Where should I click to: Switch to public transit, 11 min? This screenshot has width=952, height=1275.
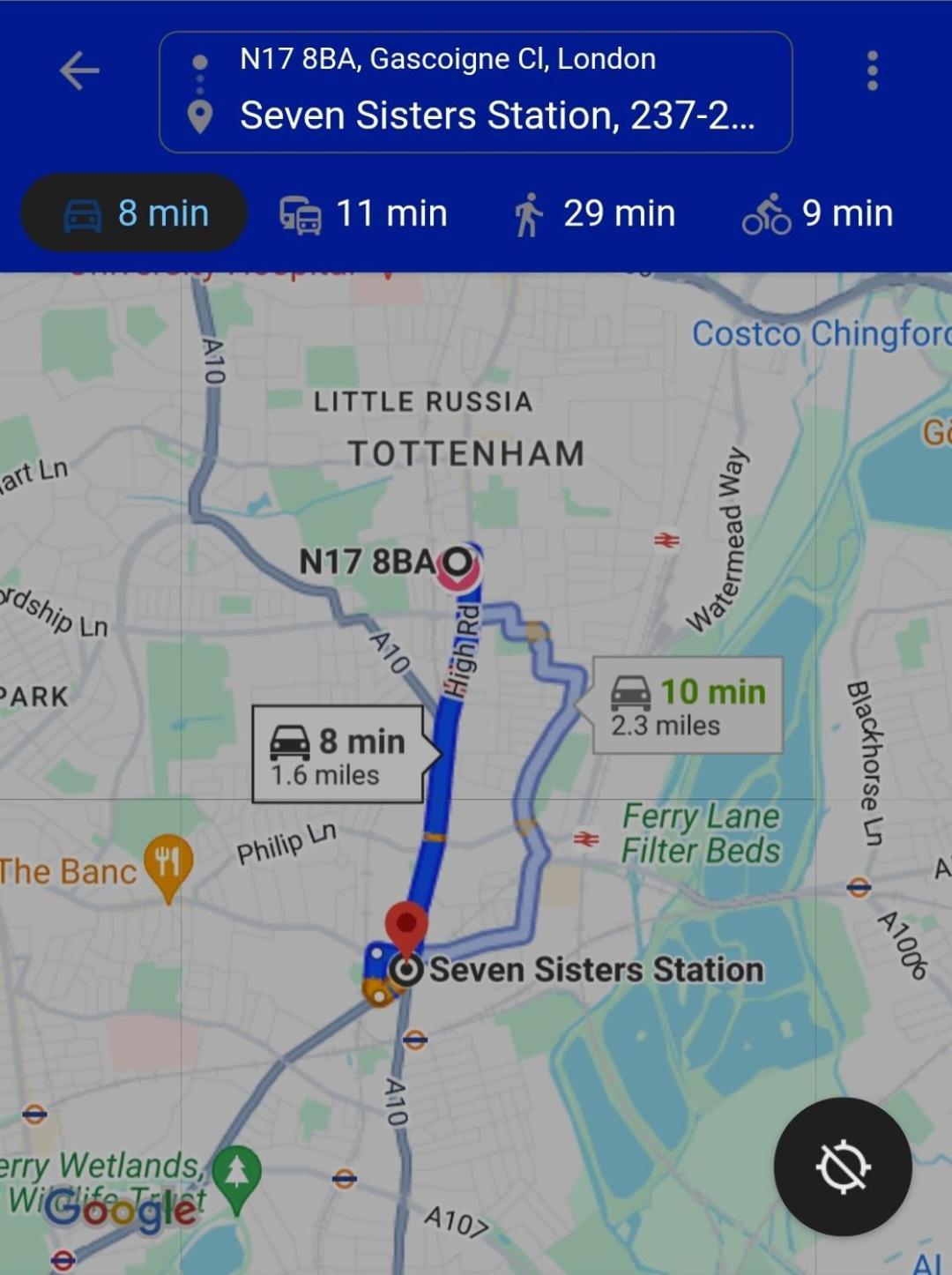tap(363, 213)
